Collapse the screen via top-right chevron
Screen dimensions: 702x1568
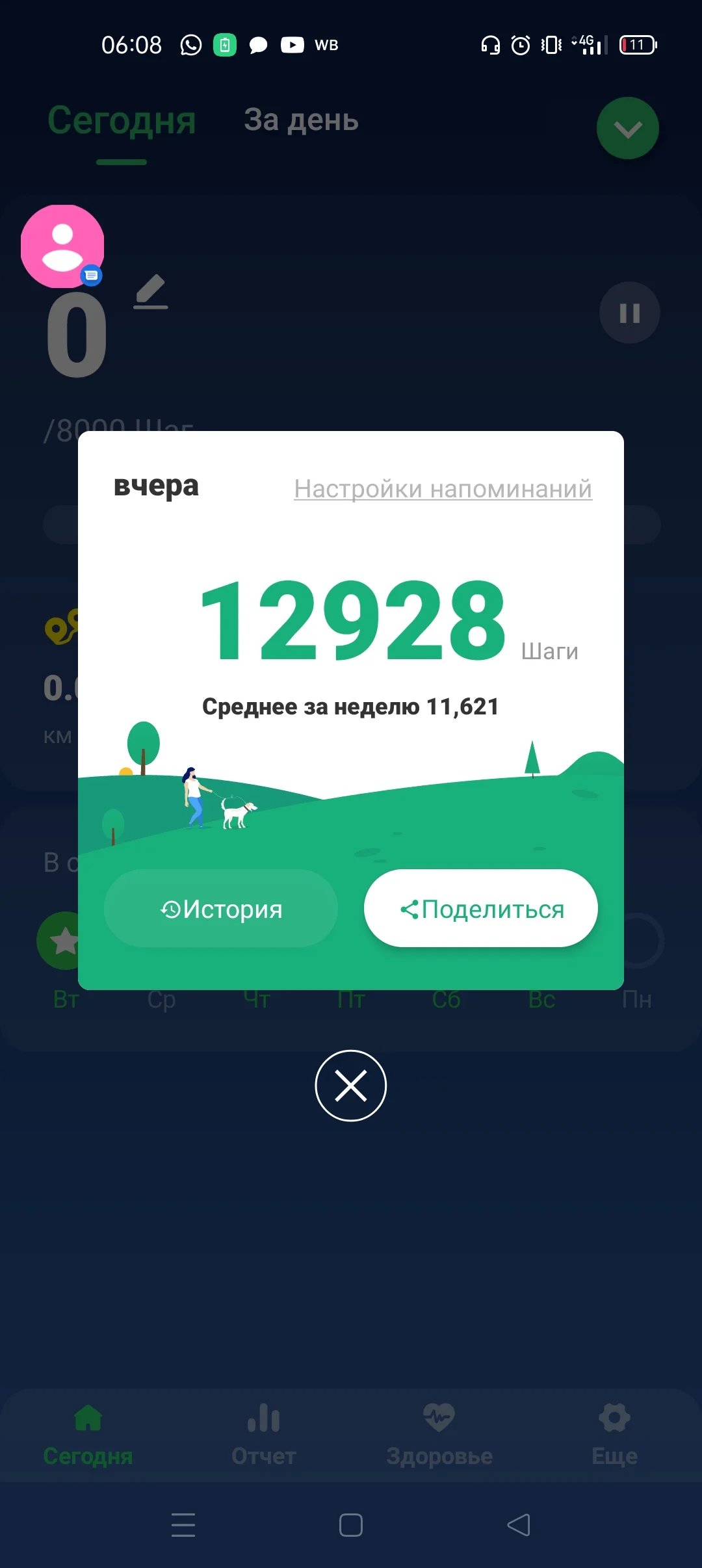click(x=627, y=128)
